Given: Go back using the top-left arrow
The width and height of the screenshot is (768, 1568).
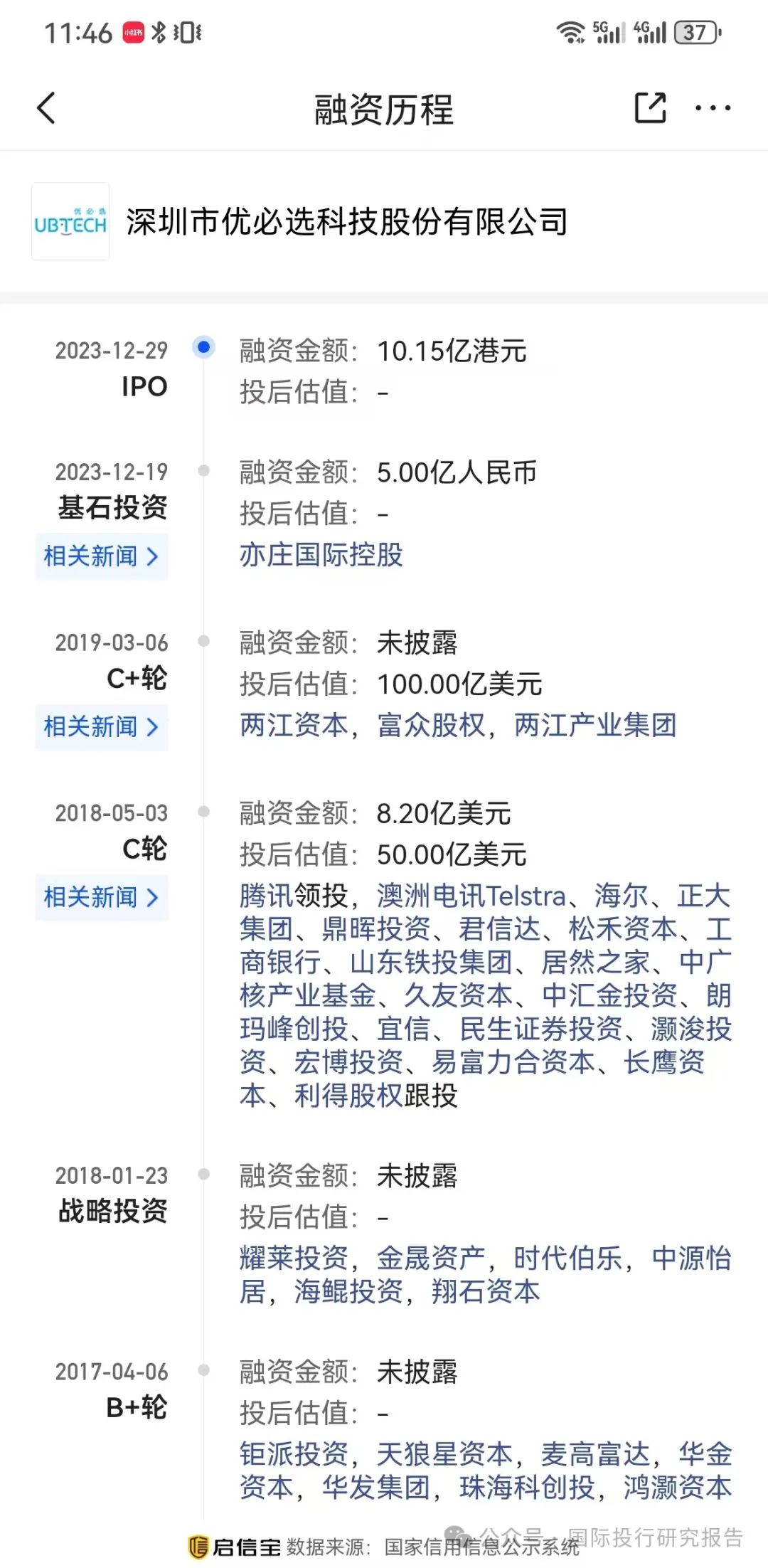Looking at the screenshot, I should click(x=46, y=109).
